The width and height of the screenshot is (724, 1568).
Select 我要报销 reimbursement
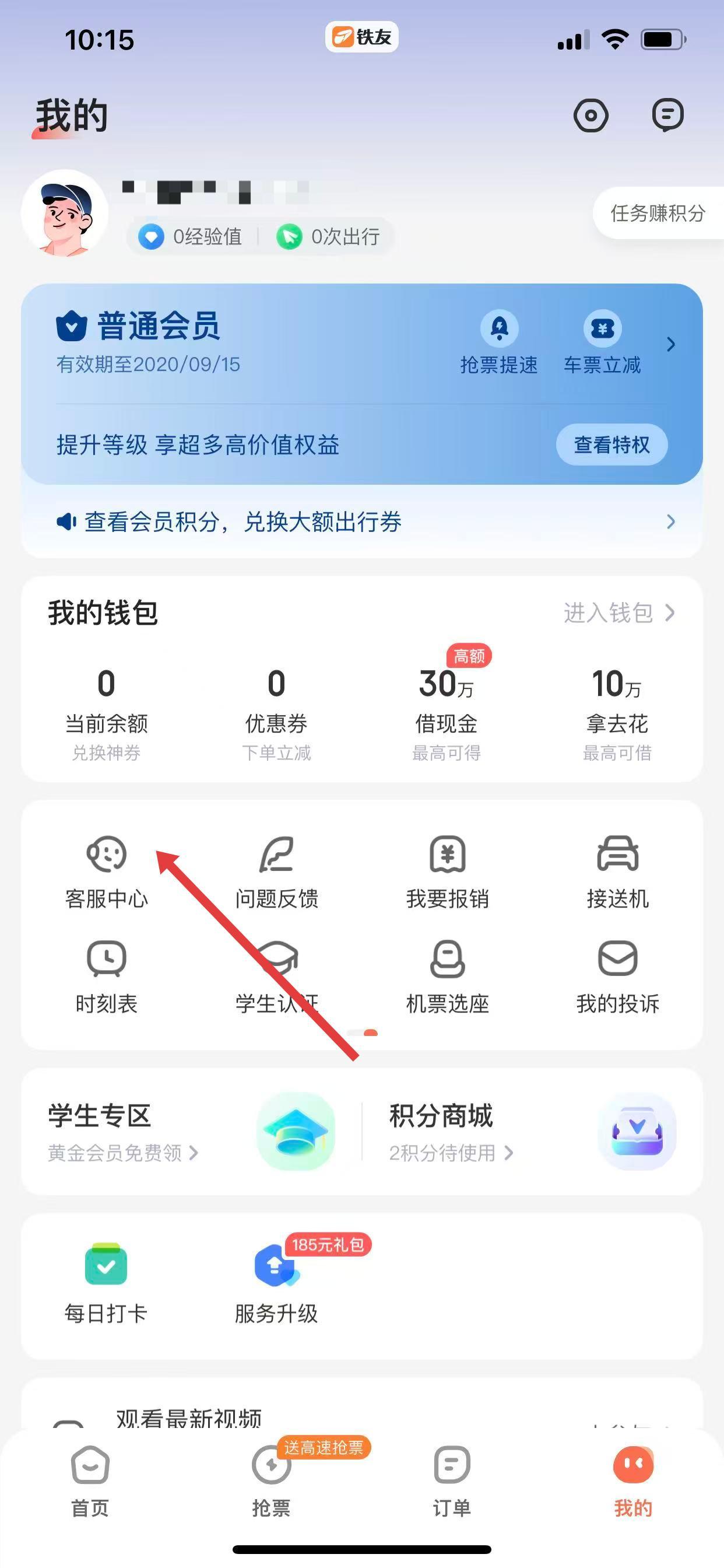[447, 871]
